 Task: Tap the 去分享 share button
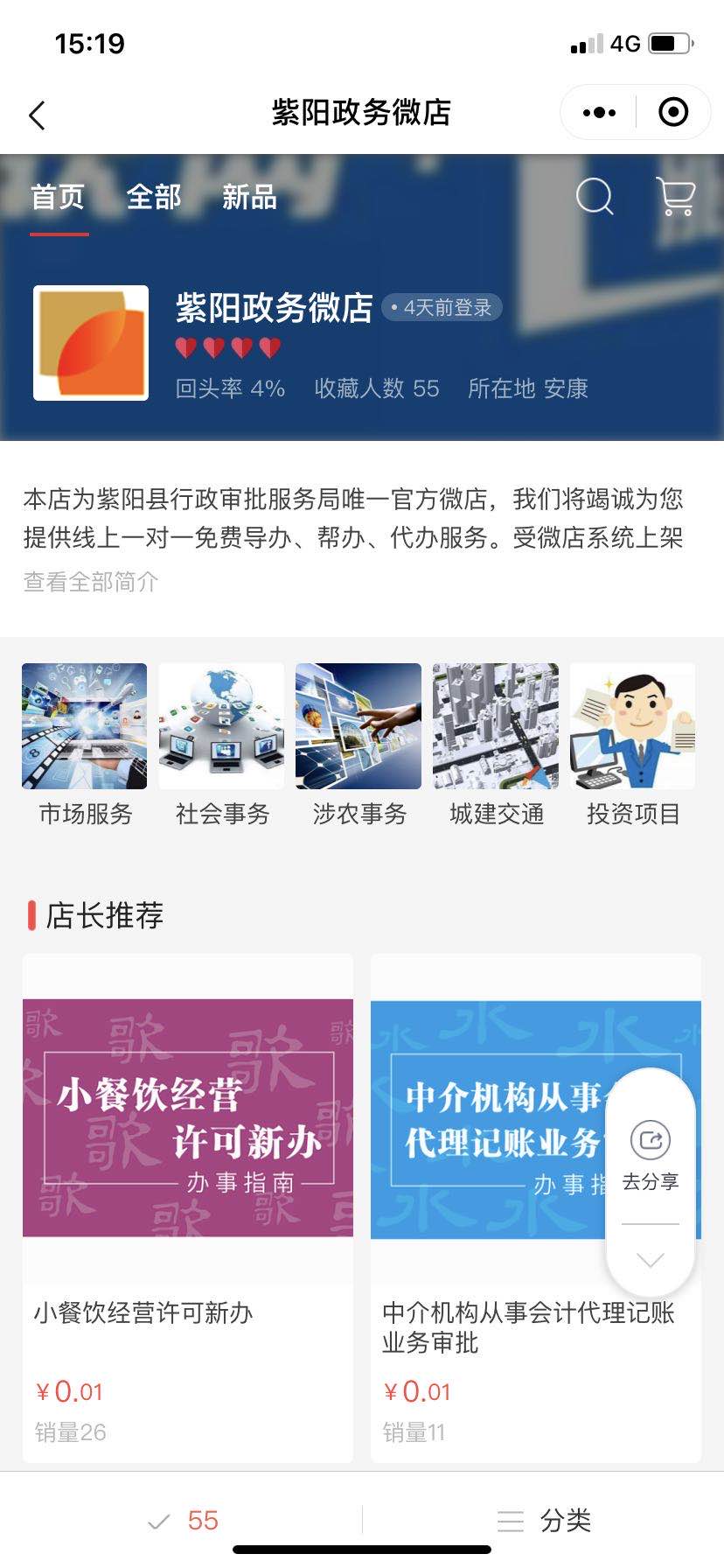click(651, 1155)
